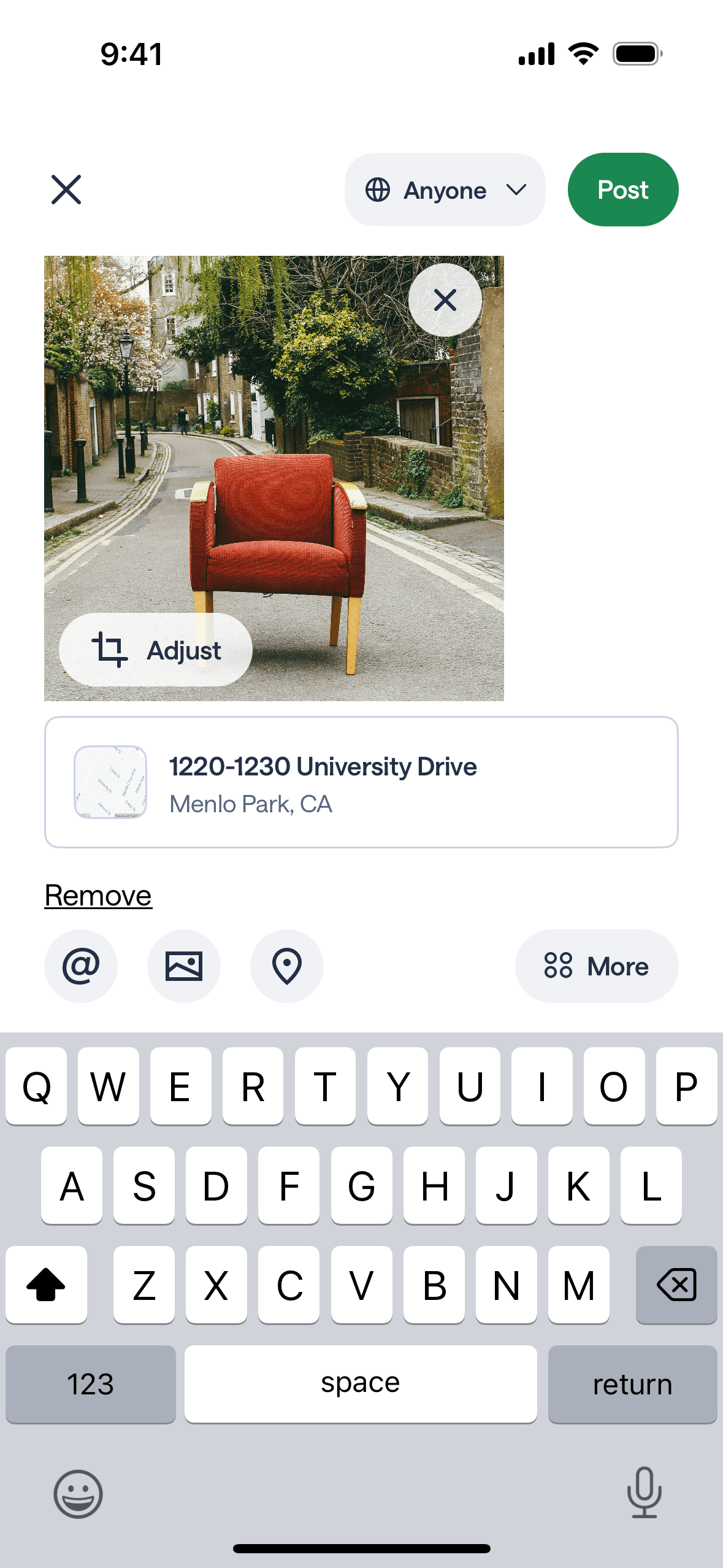Image resolution: width=723 pixels, height=1568 pixels.
Task: Open the 1220-1230 University Drive location card
Action: click(361, 782)
